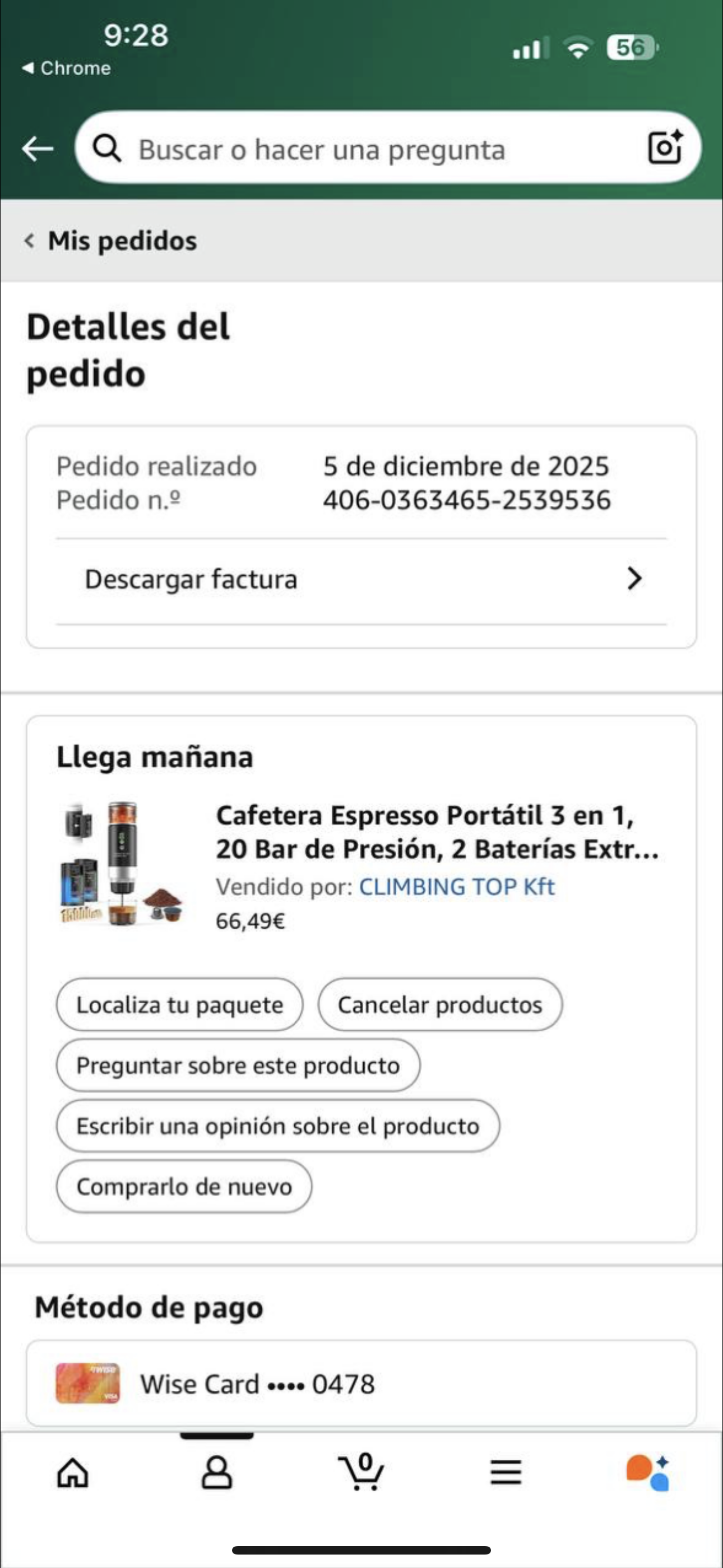This screenshot has height=1568, width=723.
Task: Open camera lens search icon
Action: pyautogui.click(x=664, y=147)
